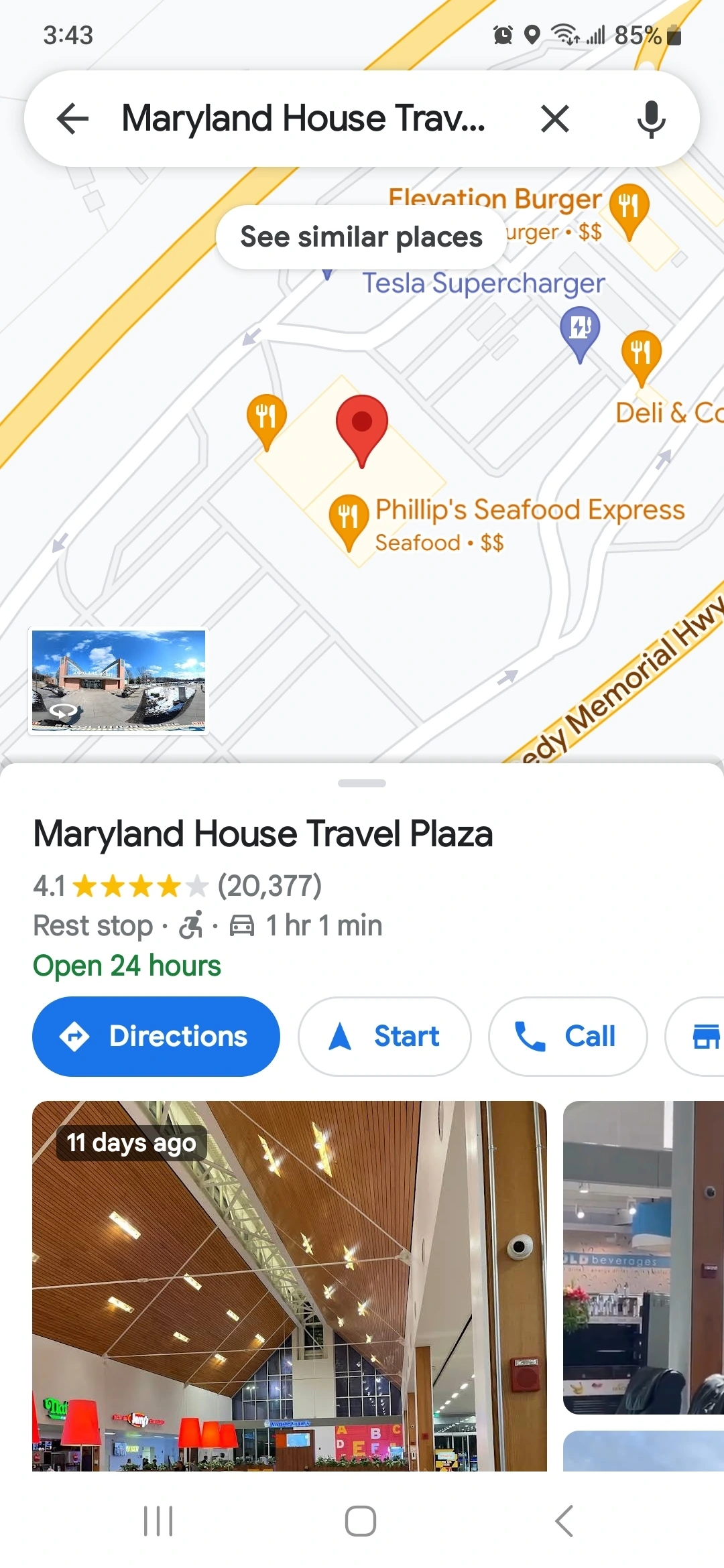Image resolution: width=724 pixels, height=1568 pixels.
Task: Start navigation to the travel plaza
Action: click(x=385, y=1036)
